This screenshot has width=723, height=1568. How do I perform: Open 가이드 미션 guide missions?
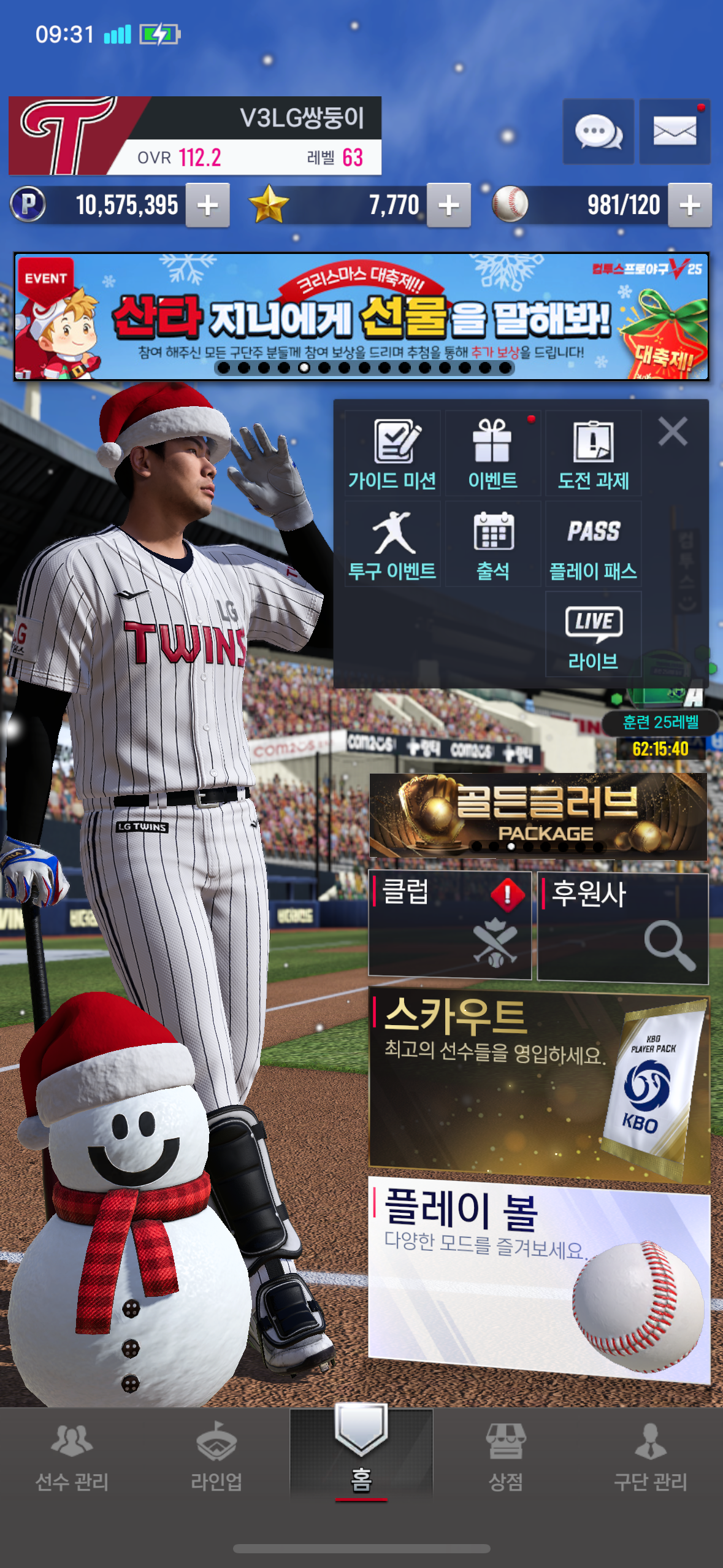tap(392, 454)
